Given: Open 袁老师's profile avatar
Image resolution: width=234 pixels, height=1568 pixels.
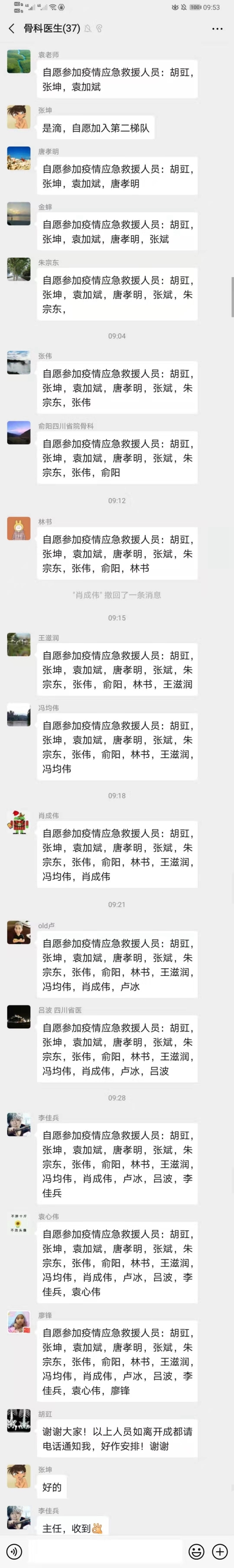Looking at the screenshot, I should [19, 62].
